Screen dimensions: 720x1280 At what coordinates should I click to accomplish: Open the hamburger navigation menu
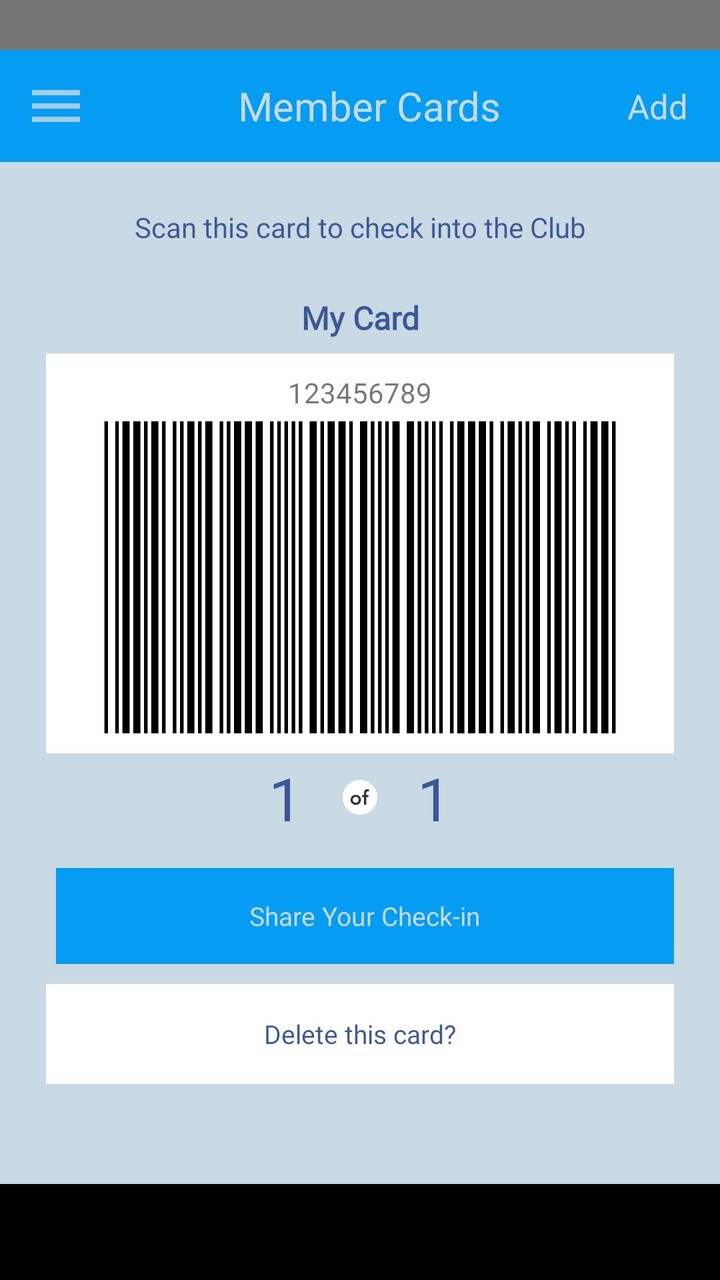tap(56, 106)
